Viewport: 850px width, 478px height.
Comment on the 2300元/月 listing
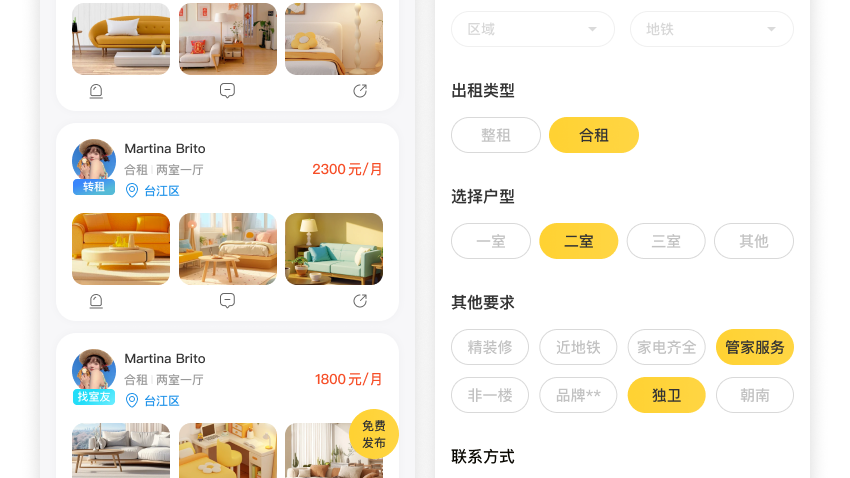tap(227, 300)
